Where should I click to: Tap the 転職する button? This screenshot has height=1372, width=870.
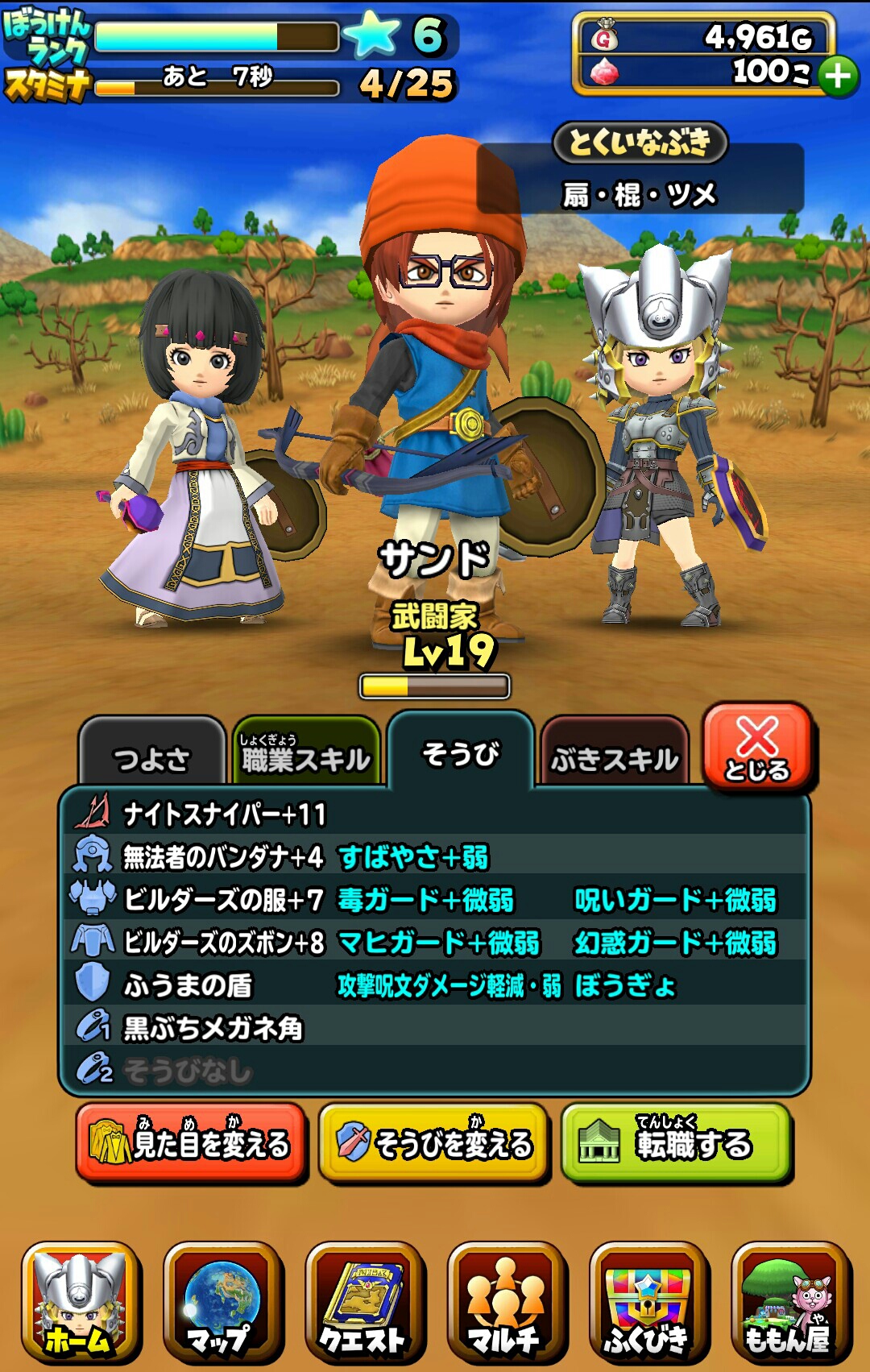click(677, 1143)
